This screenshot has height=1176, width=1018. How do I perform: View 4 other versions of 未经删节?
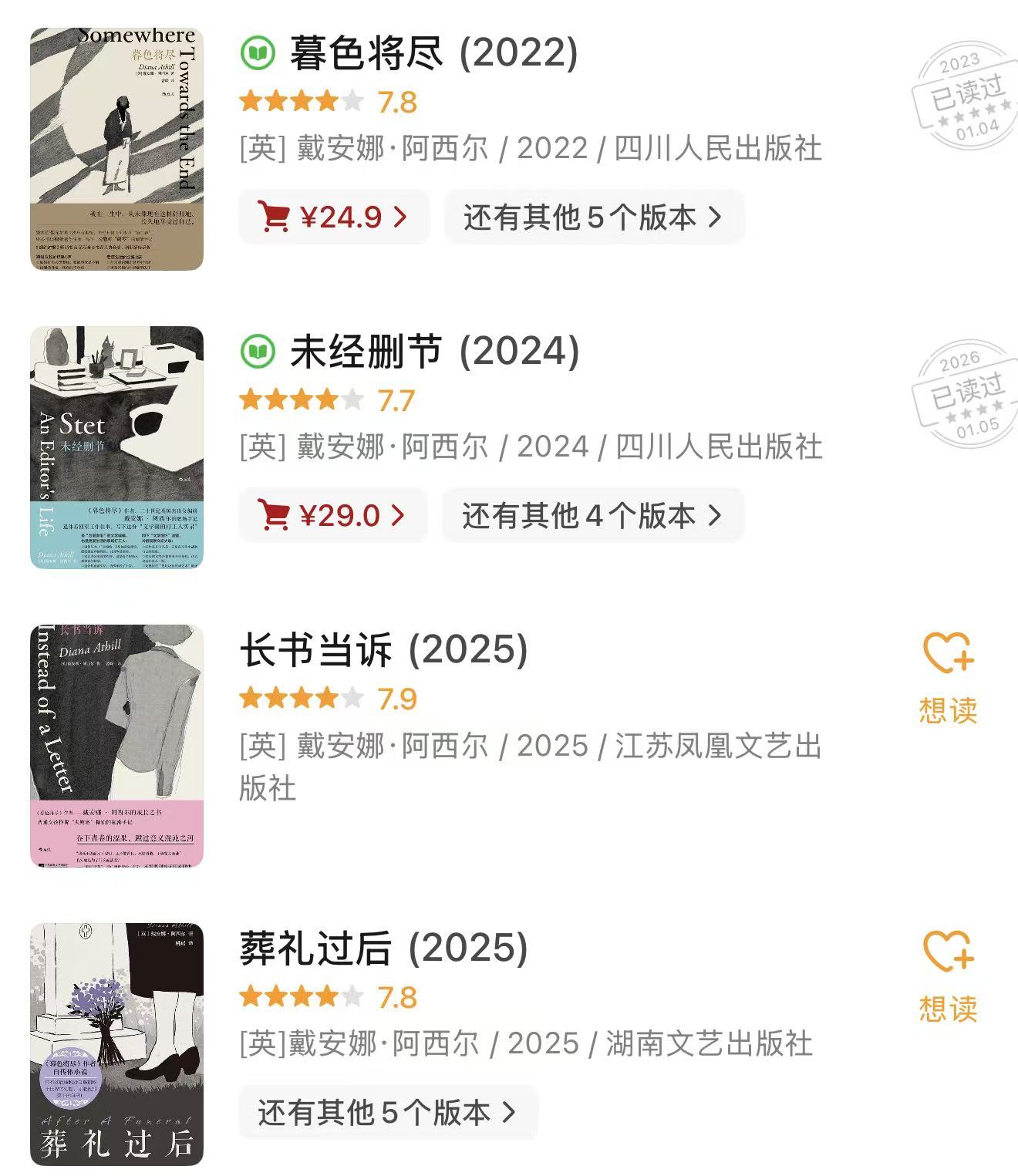tap(592, 516)
